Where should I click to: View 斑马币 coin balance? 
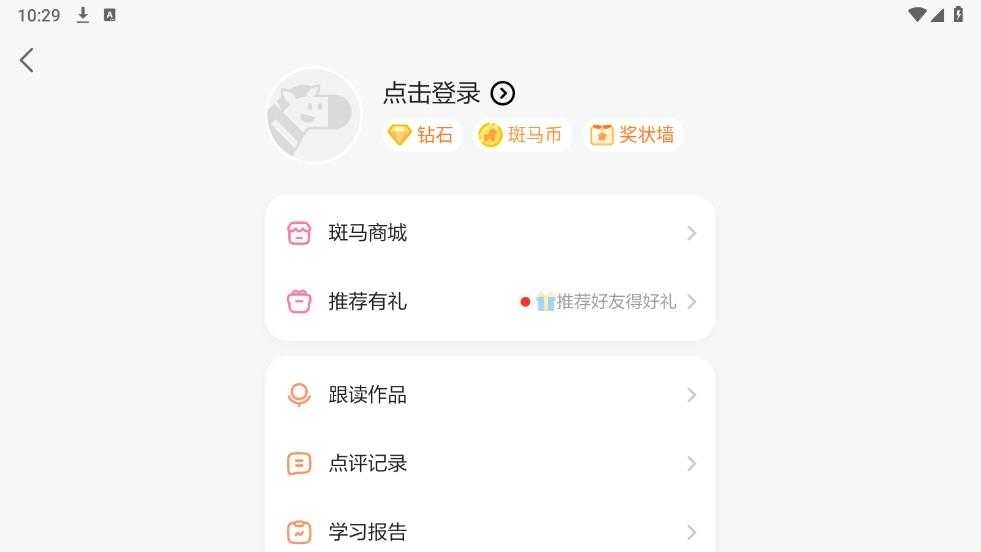pyautogui.click(x=521, y=135)
